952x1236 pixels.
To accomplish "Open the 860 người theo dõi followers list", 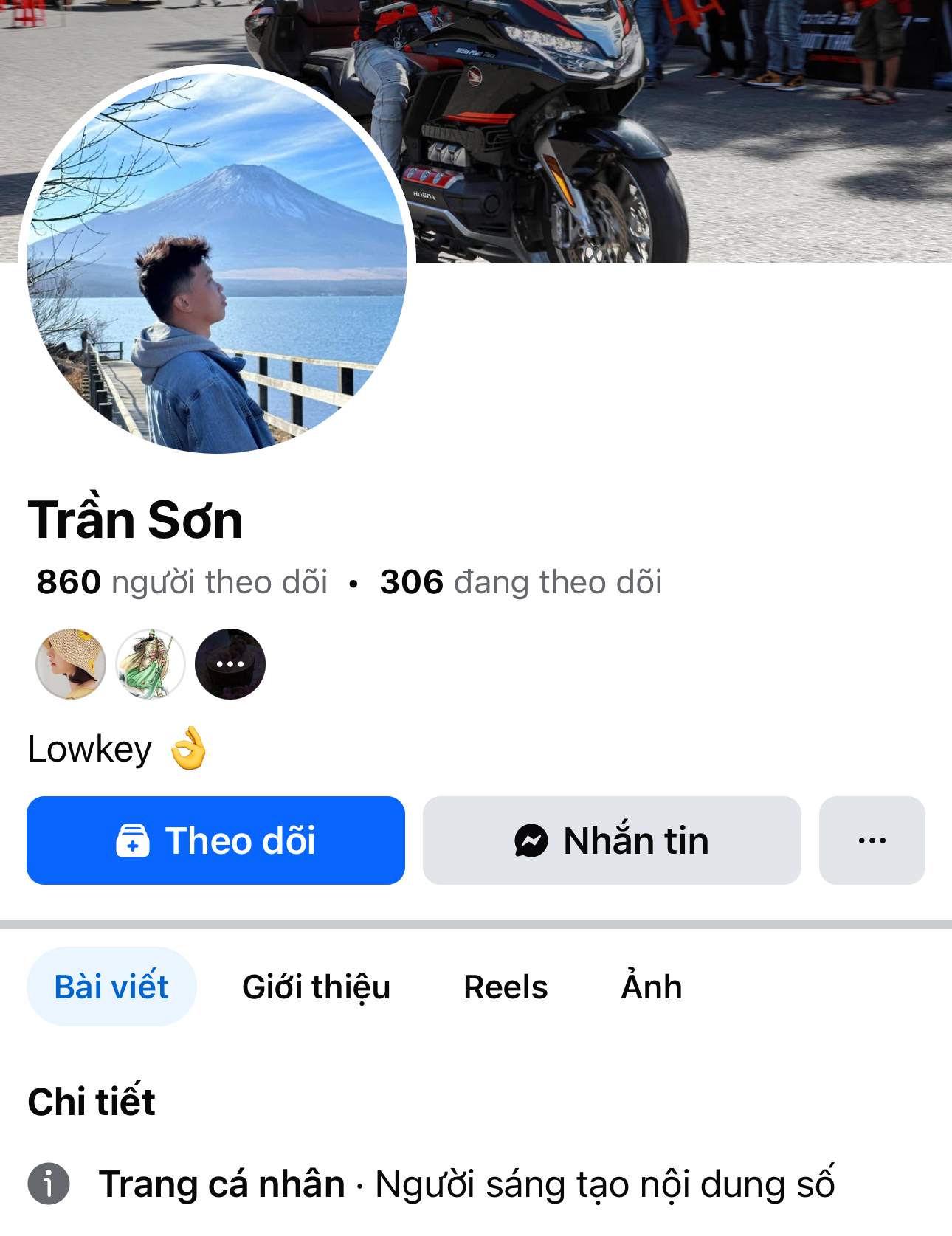I will [182, 582].
